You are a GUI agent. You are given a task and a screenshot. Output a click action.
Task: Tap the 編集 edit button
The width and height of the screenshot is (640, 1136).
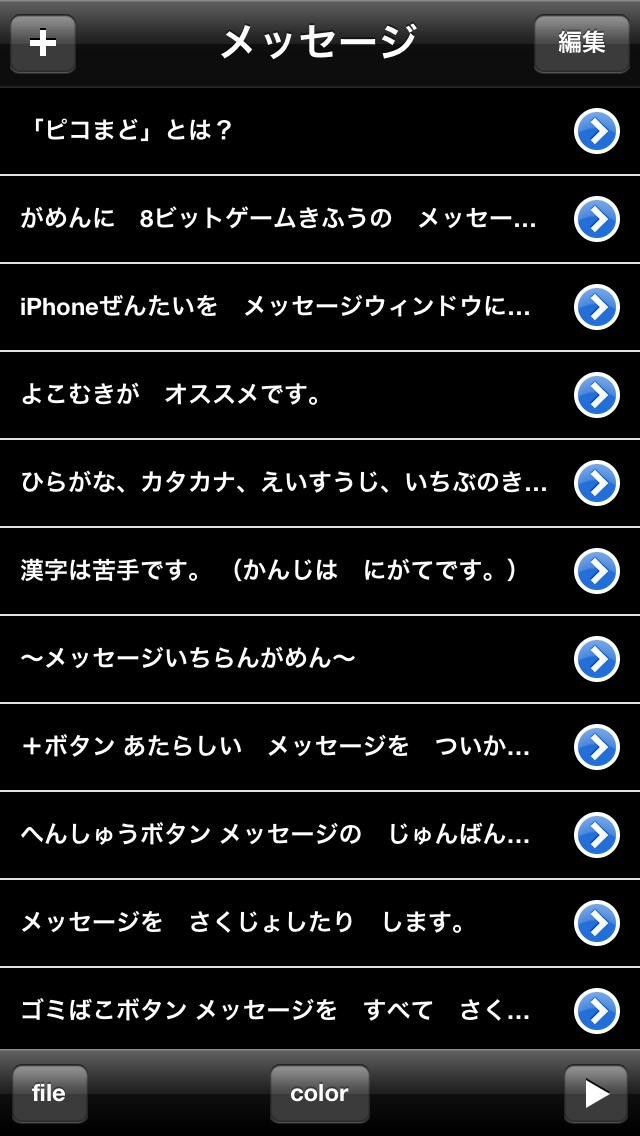581,43
